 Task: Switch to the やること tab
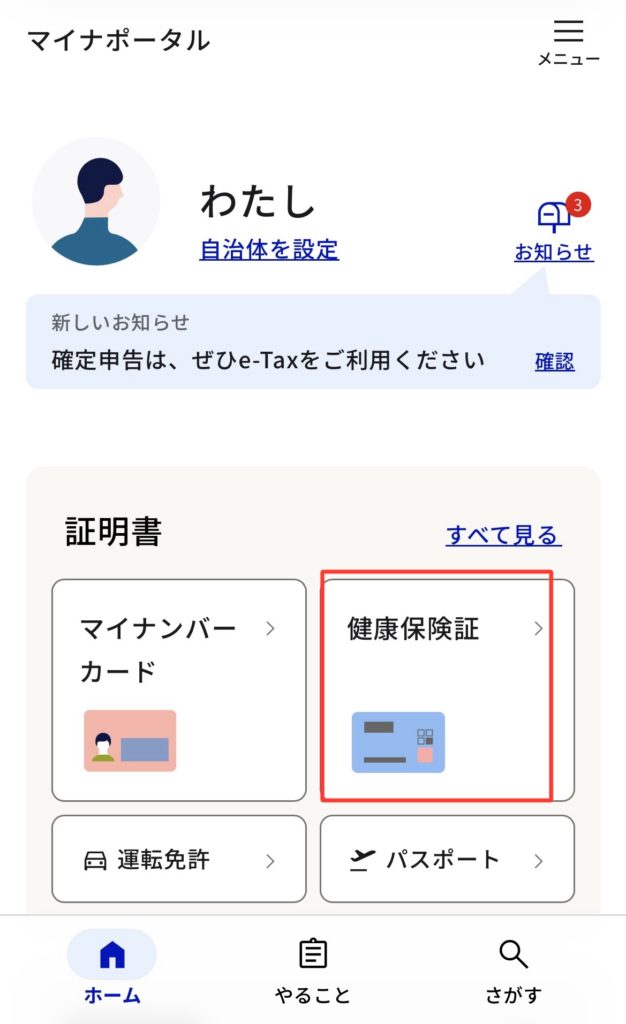(313, 968)
